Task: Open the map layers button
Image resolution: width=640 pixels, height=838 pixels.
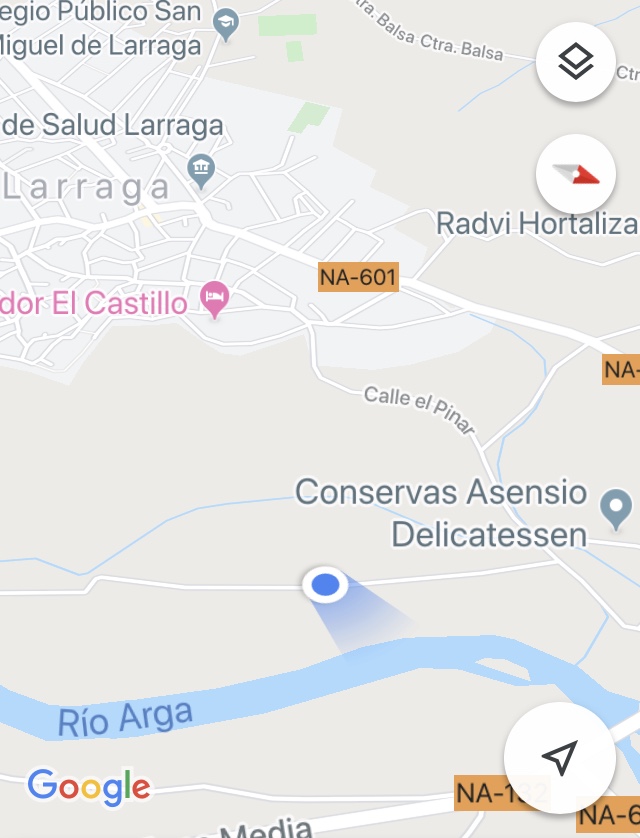Action: click(x=575, y=62)
